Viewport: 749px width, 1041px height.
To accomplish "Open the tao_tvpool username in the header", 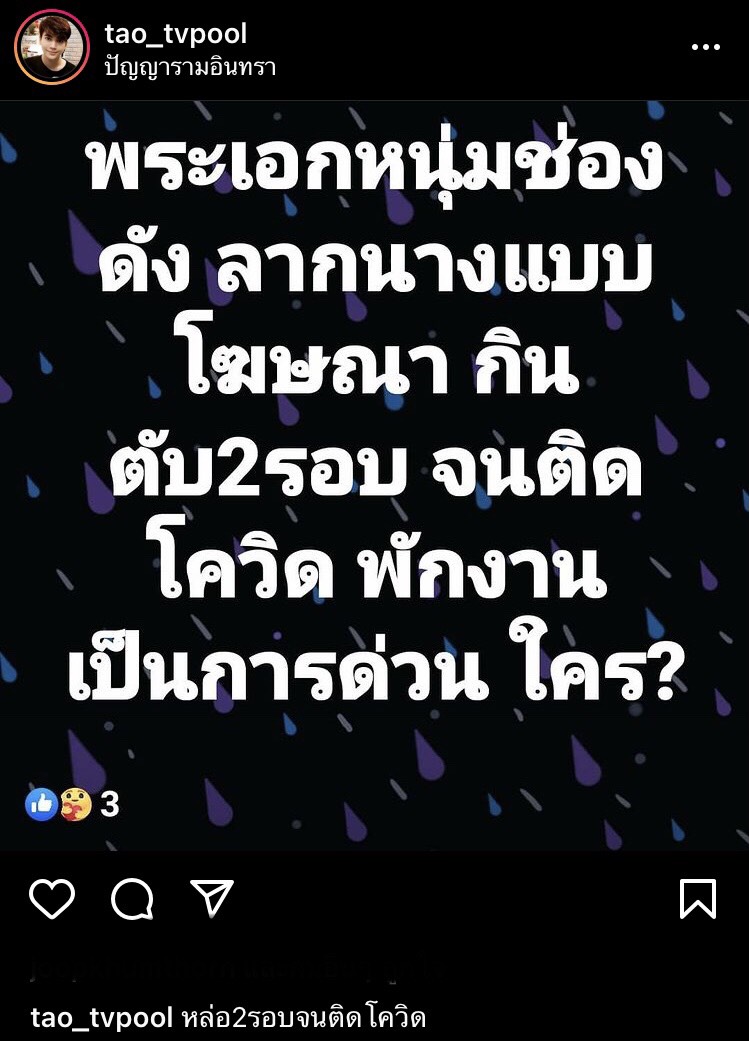I will [x=175, y=34].
